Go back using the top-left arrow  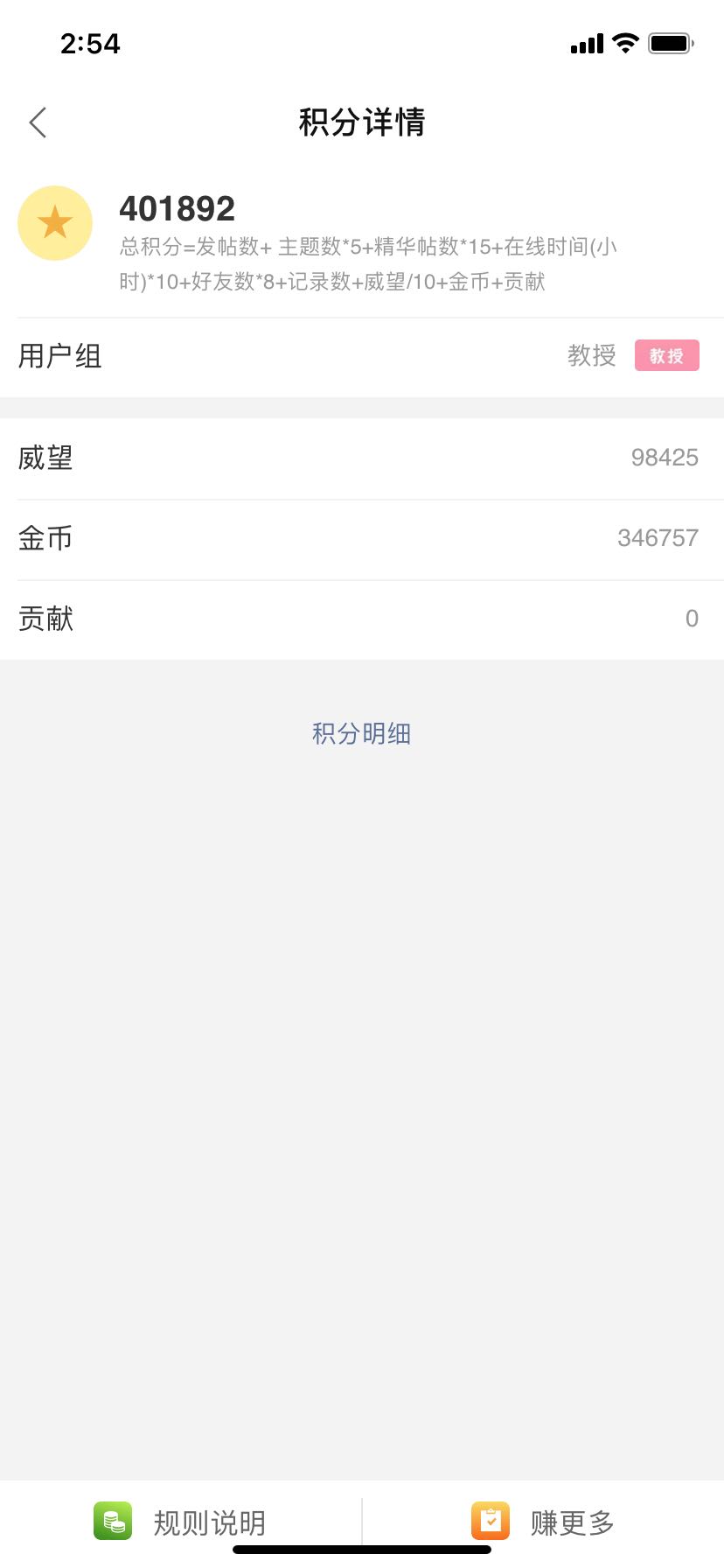tap(38, 122)
